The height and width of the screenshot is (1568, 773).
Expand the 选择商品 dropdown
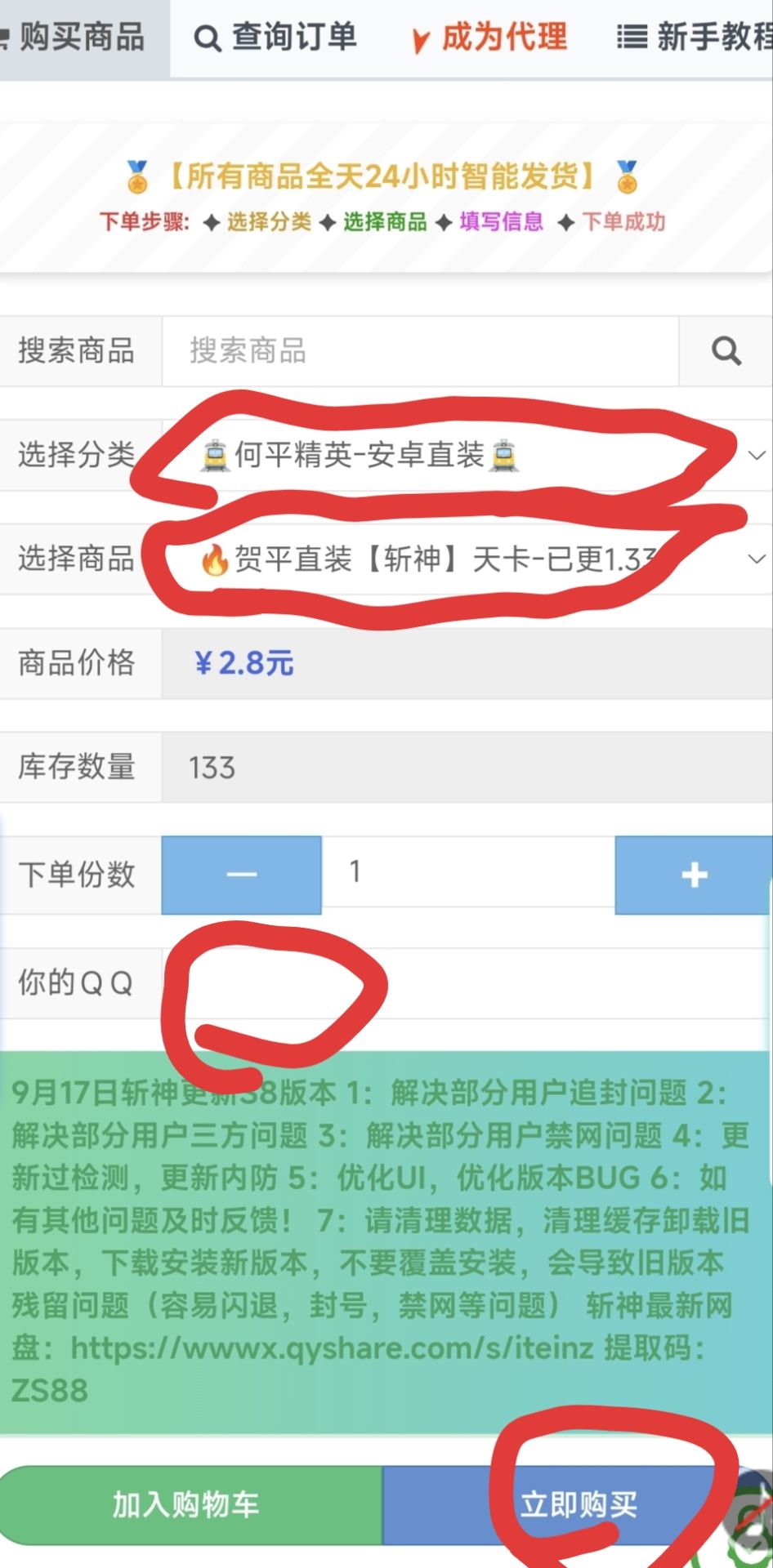(x=466, y=559)
